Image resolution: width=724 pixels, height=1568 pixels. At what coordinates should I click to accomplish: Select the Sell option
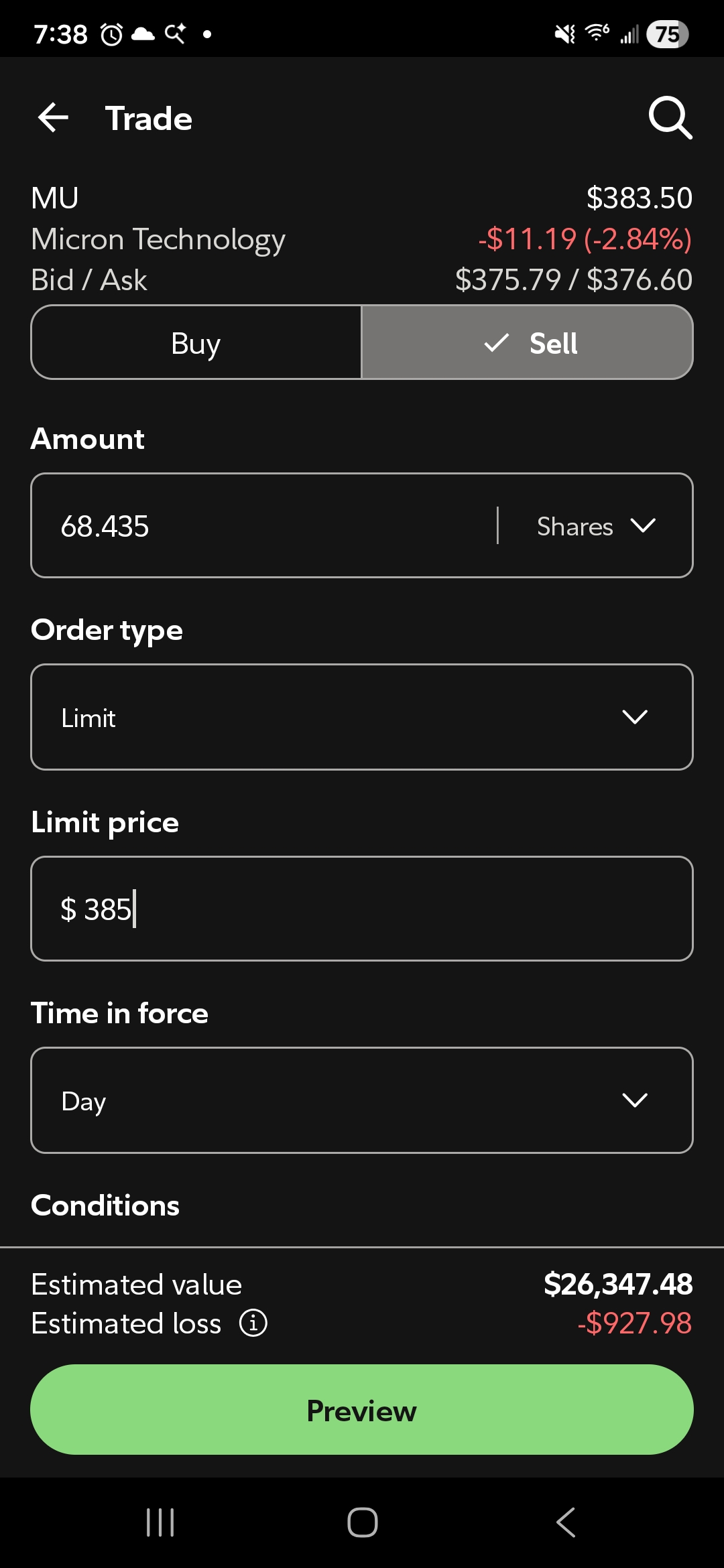[x=528, y=343]
